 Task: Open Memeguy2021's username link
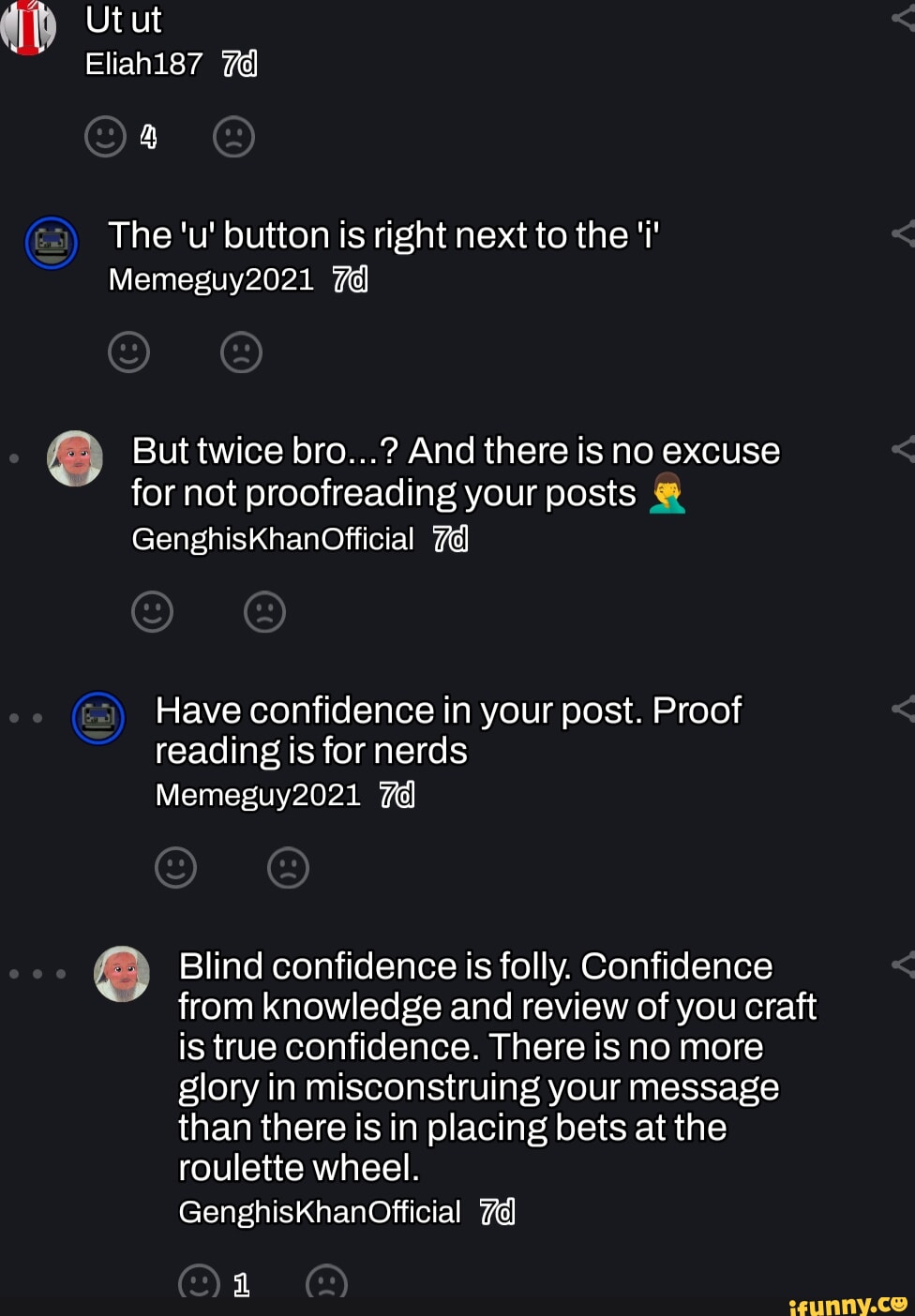coord(210,279)
